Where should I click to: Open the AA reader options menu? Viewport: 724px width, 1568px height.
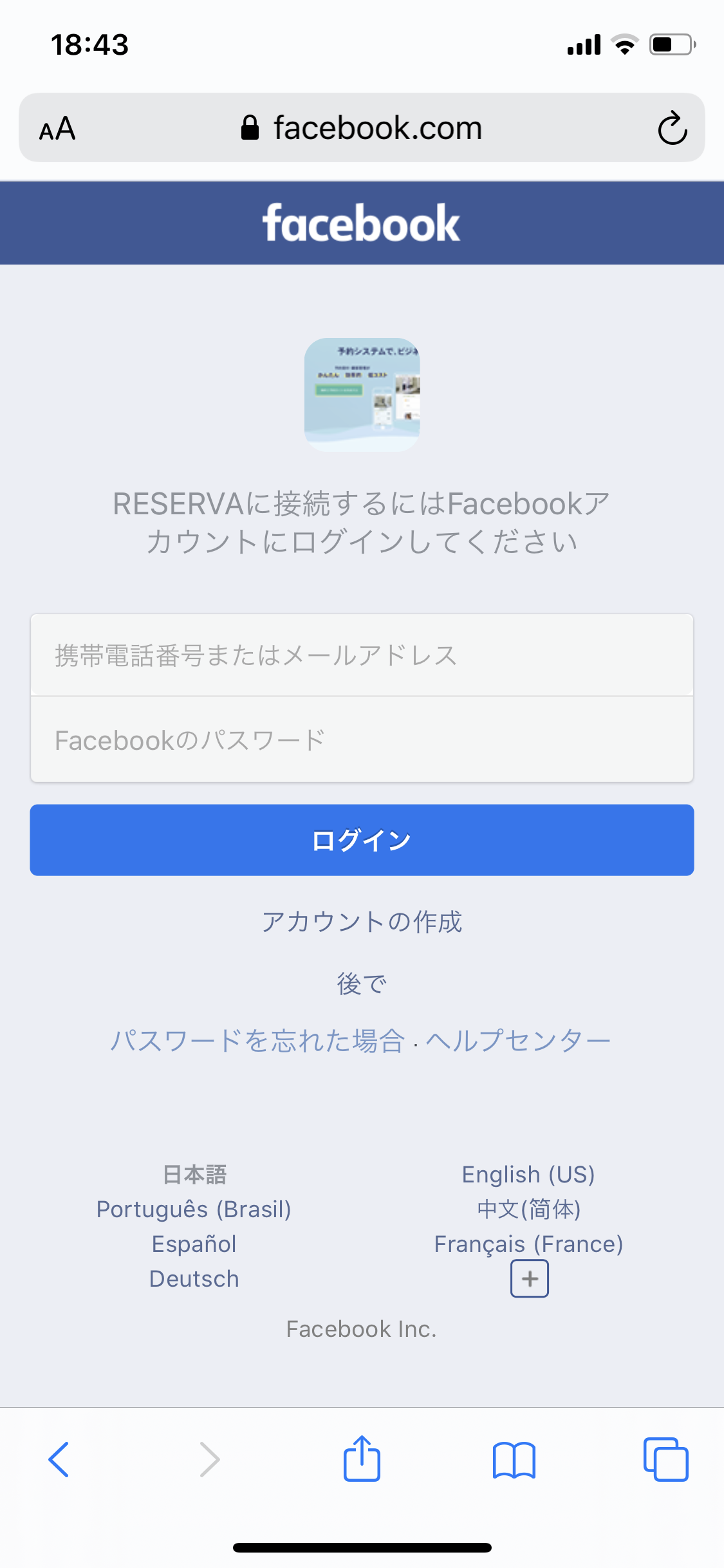(57, 128)
